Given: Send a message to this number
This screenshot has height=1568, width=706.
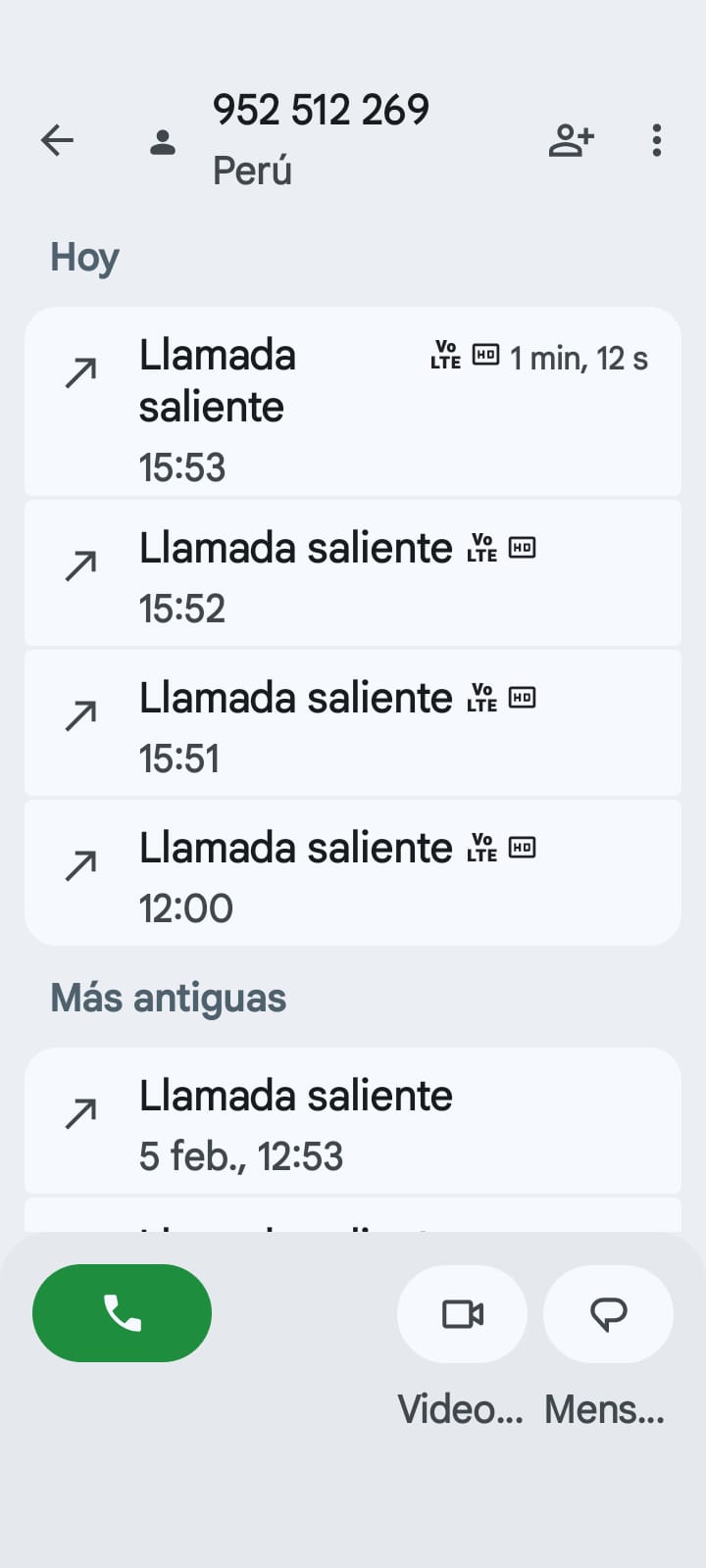Looking at the screenshot, I should pyautogui.click(x=608, y=1314).
